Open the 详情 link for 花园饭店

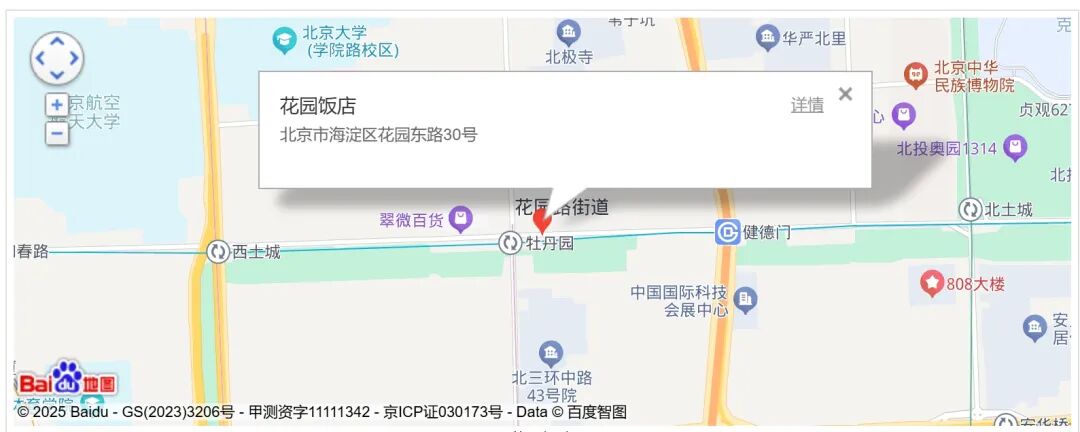pos(807,105)
